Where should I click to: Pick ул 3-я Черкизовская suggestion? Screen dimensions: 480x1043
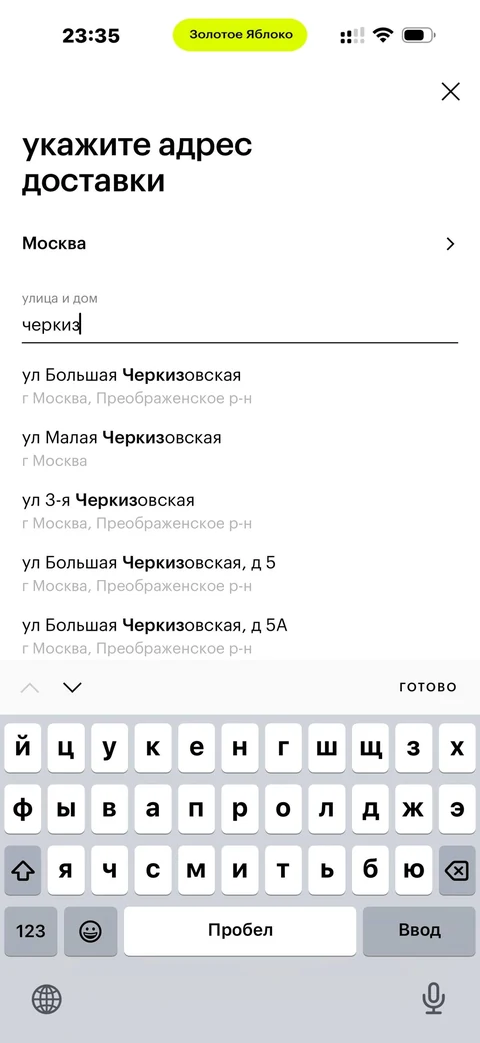pyautogui.click(x=239, y=511)
